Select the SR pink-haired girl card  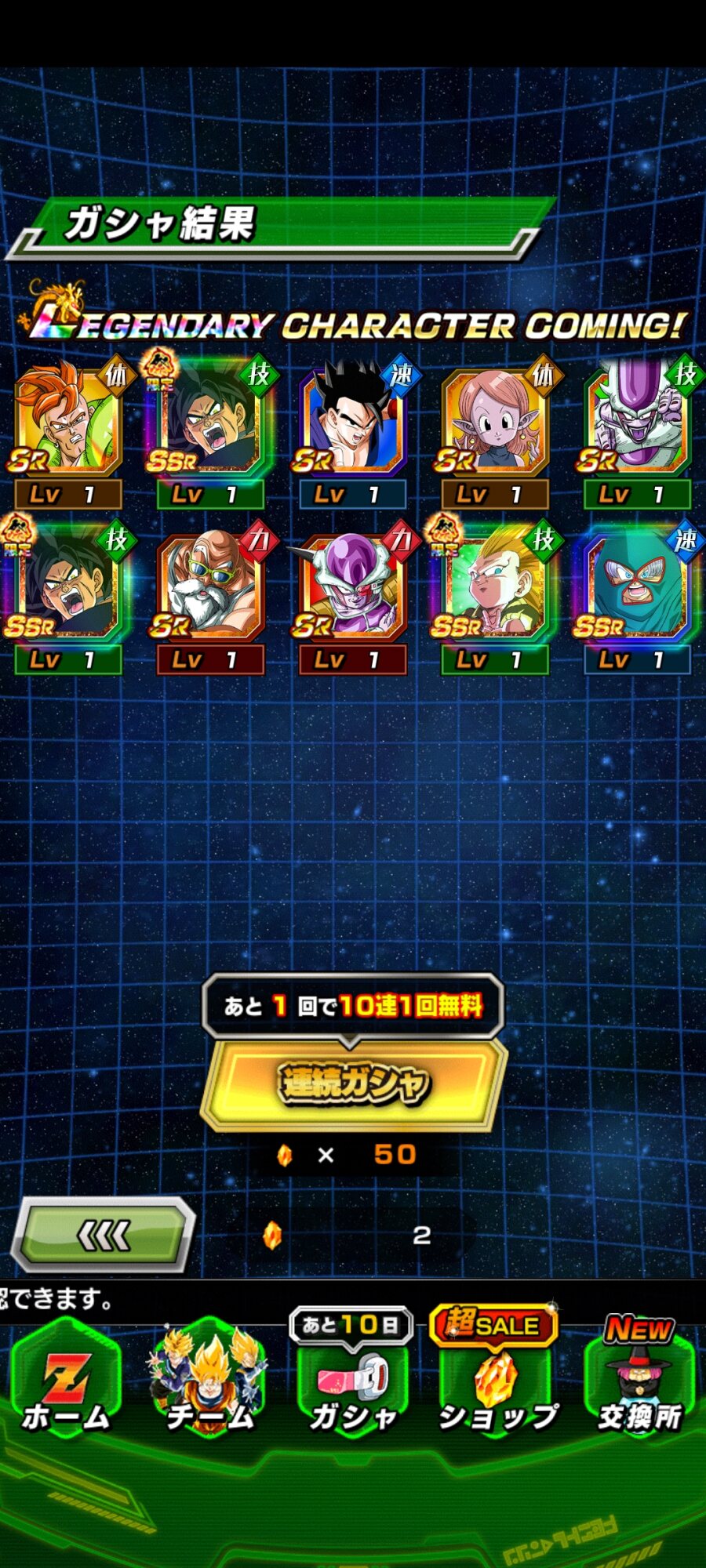pos(494,423)
